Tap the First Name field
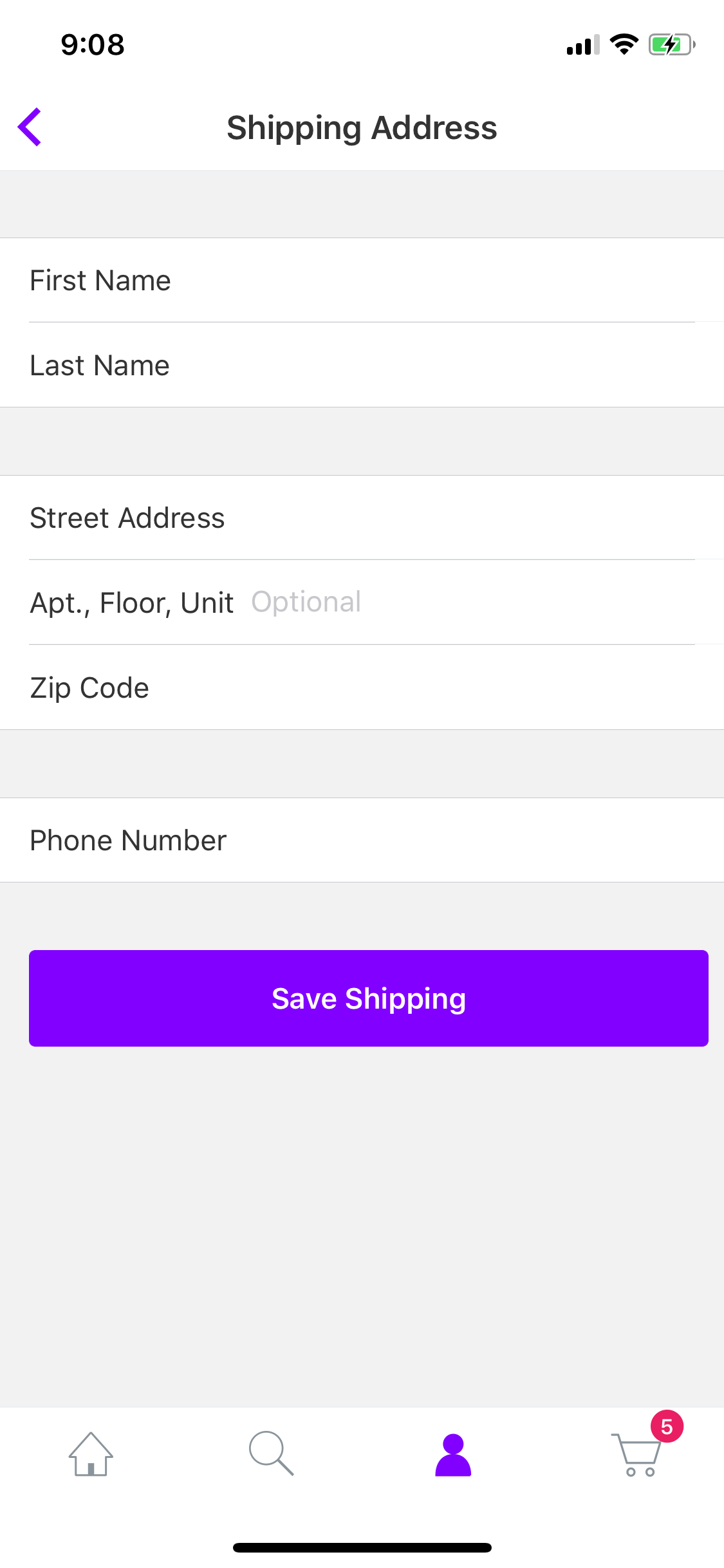This screenshot has height=1568, width=724. [x=362, y=280]
